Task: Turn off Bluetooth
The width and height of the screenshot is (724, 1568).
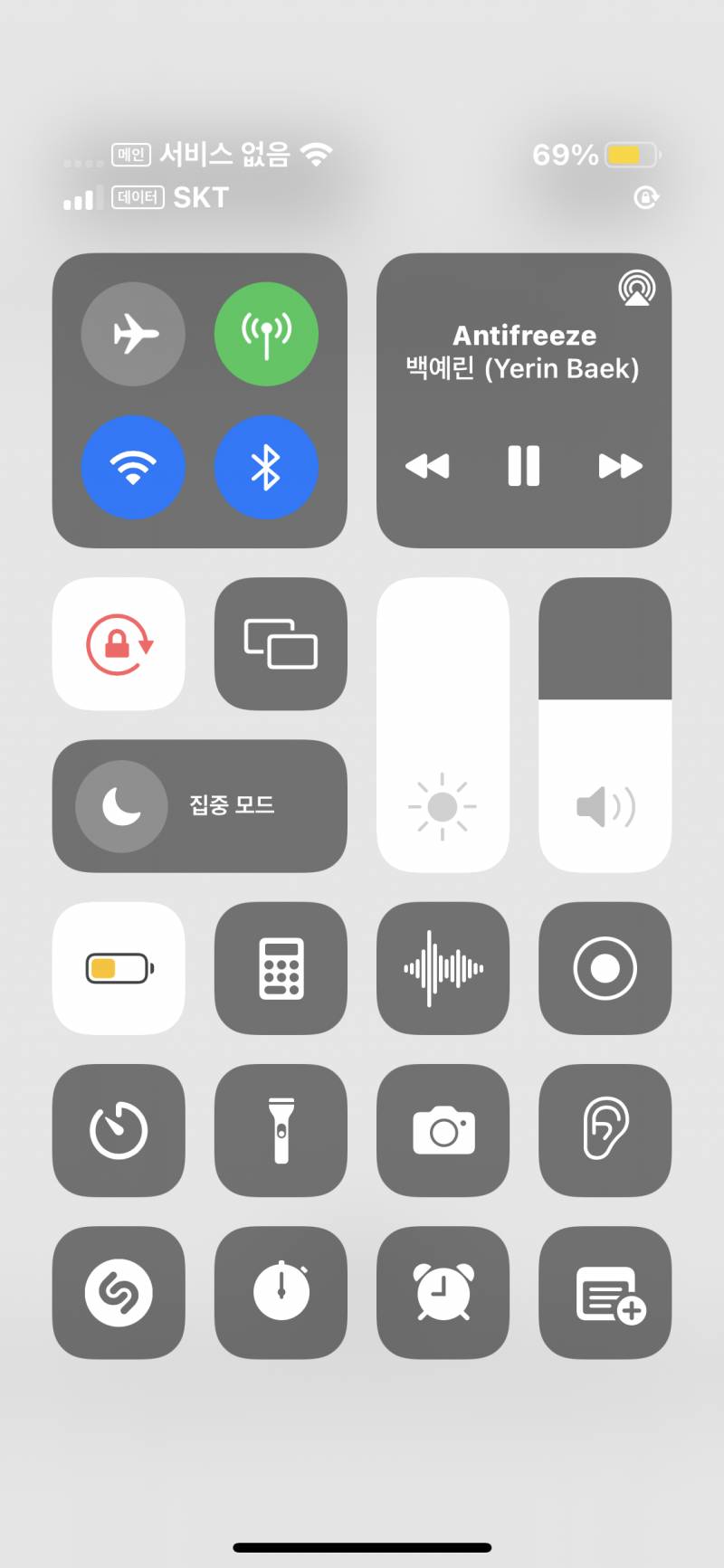Action: point(266,467)
